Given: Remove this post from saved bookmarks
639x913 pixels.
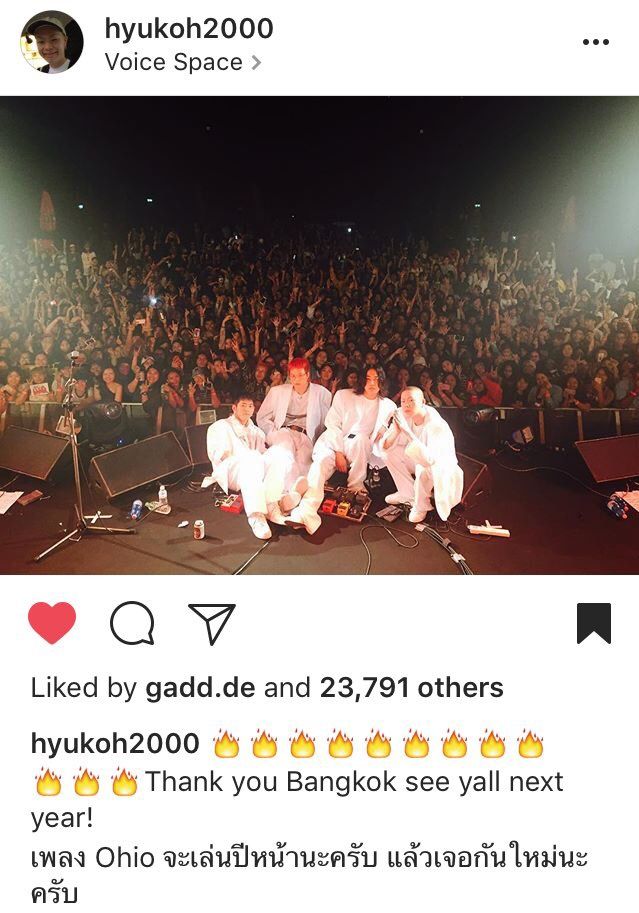Looking at the screenshot, I should tap(594, 624).
